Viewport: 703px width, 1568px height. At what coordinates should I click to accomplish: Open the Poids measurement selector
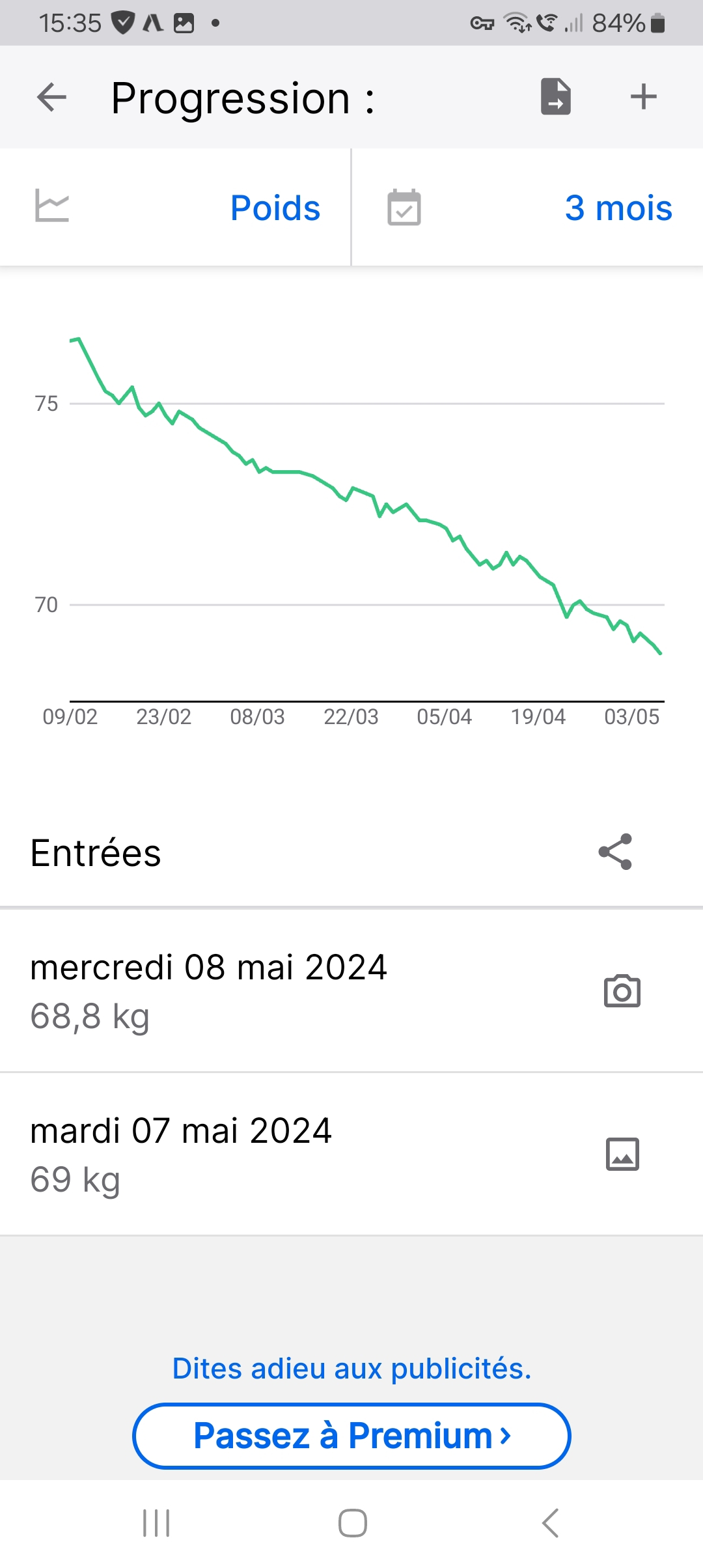(176, 207)
